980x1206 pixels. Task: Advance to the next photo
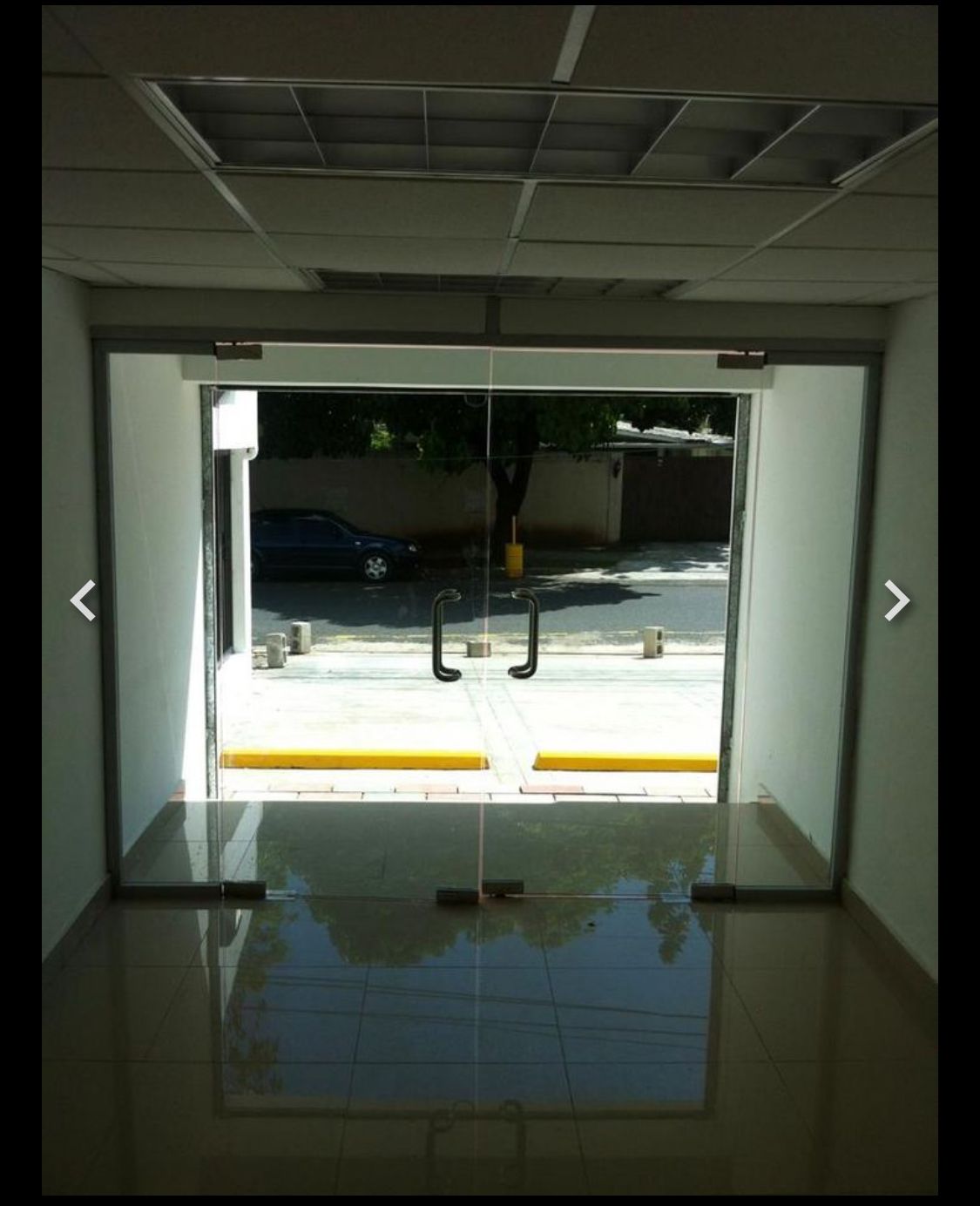click(x=896, y=600)
